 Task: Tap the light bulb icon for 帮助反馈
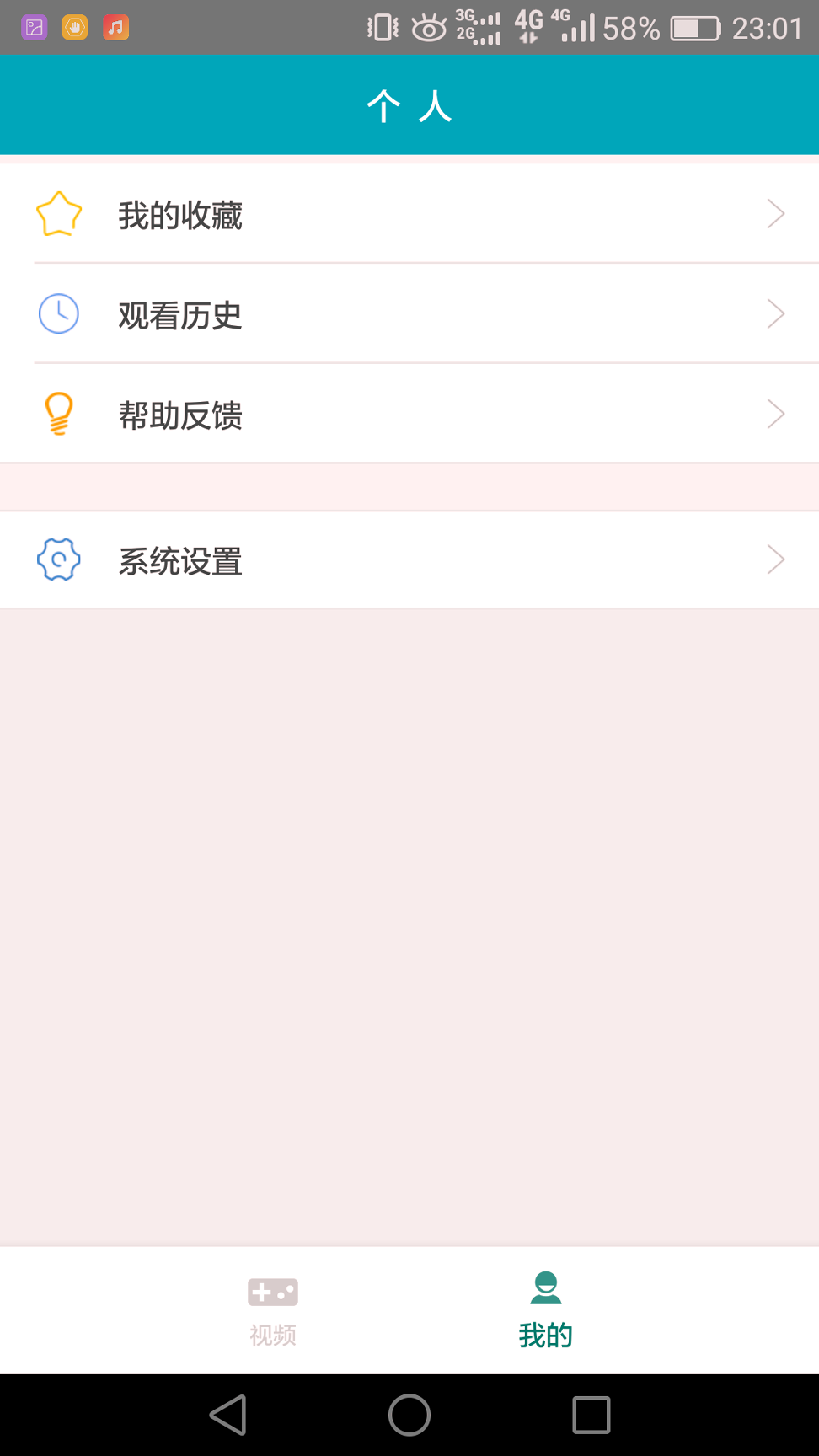pyautogui.click(x=57, y=413)
